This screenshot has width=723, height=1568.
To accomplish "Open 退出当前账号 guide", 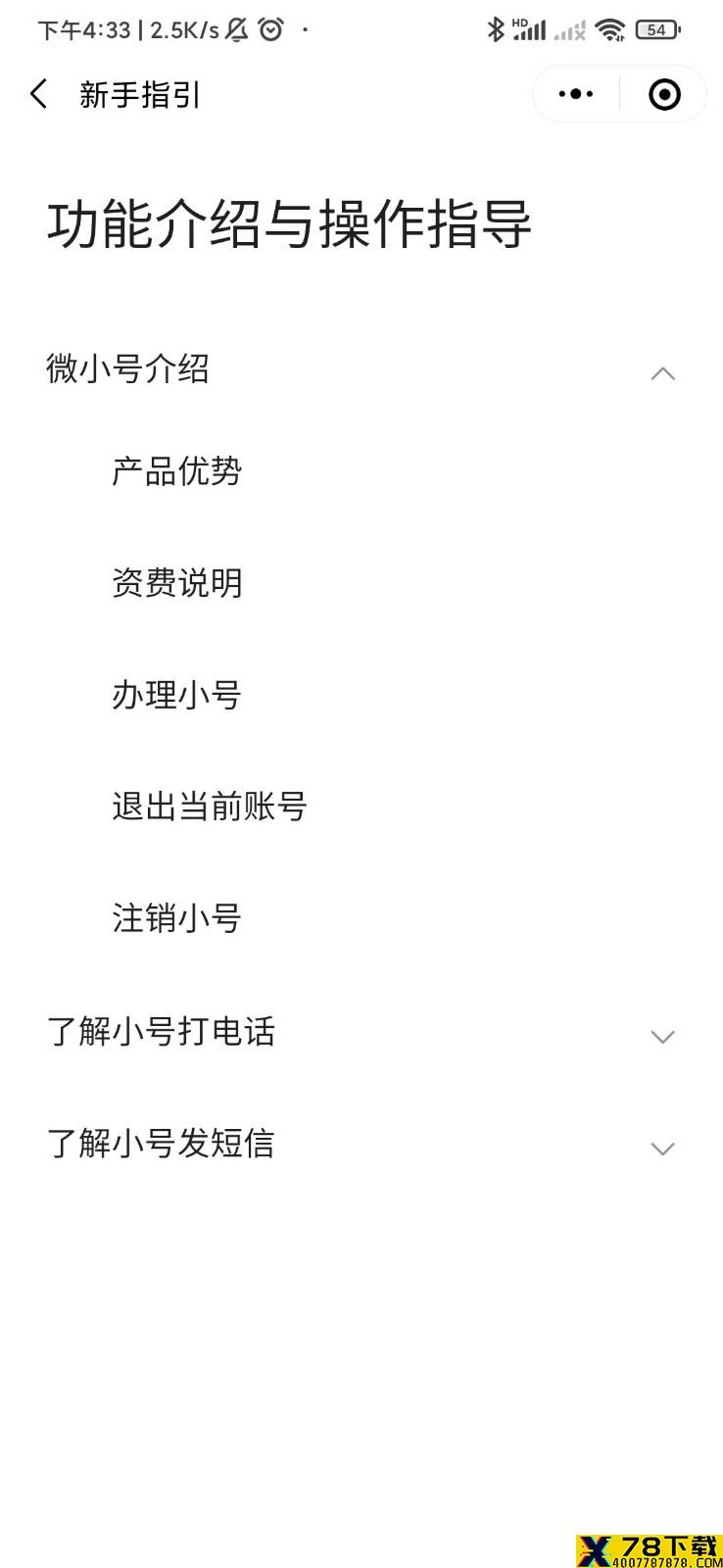I will [x=210, y=807].
